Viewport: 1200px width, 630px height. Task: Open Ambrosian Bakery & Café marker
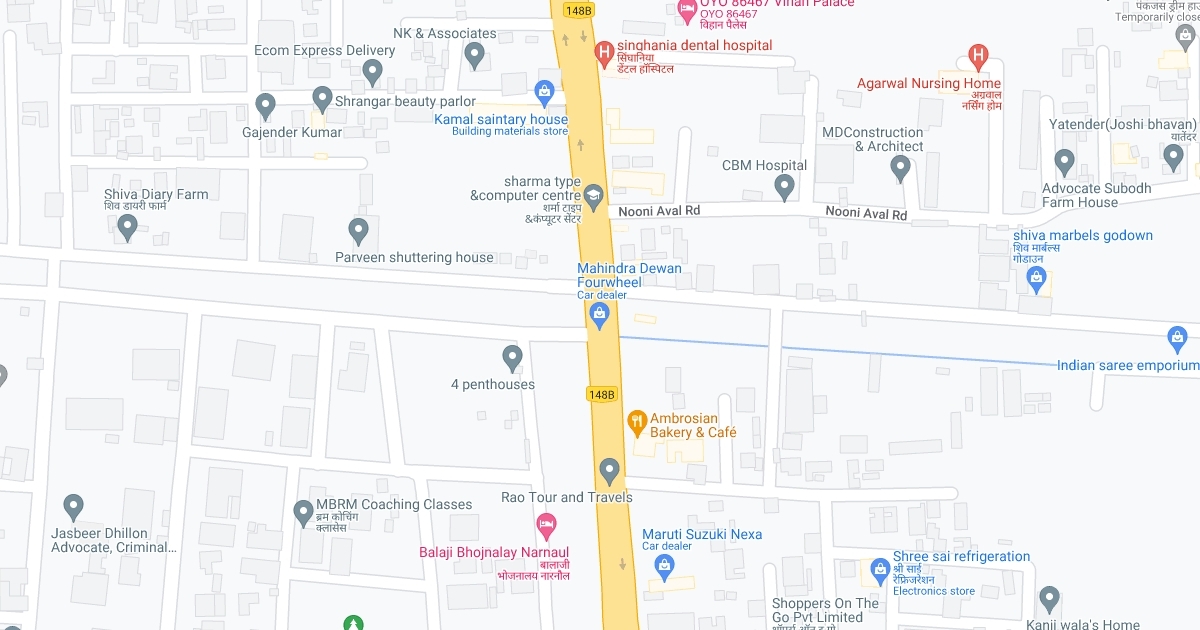[x=636, y=423]
